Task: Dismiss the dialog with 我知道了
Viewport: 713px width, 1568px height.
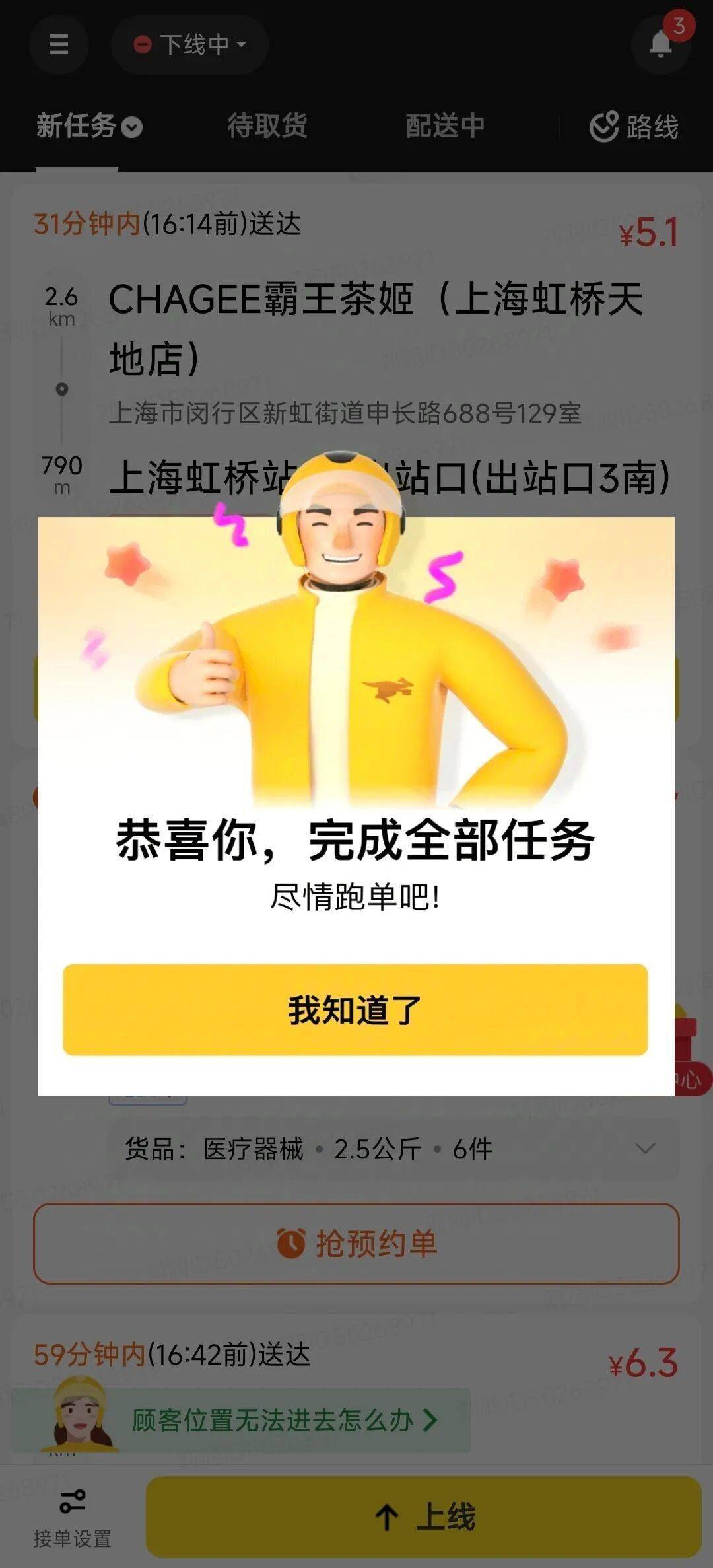Action: pos(355,1009)
